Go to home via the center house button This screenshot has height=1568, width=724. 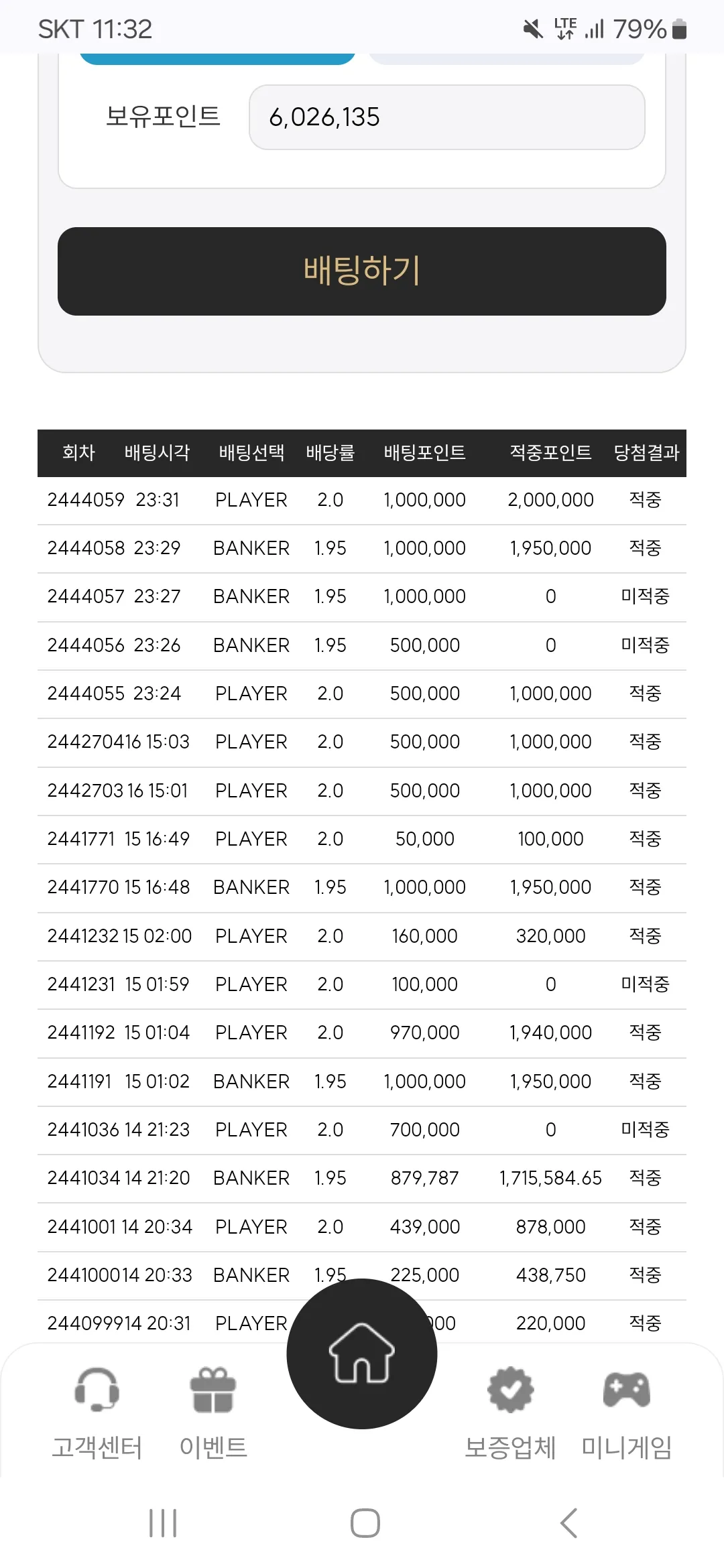pyautogui.click(x=362, y=1354)
